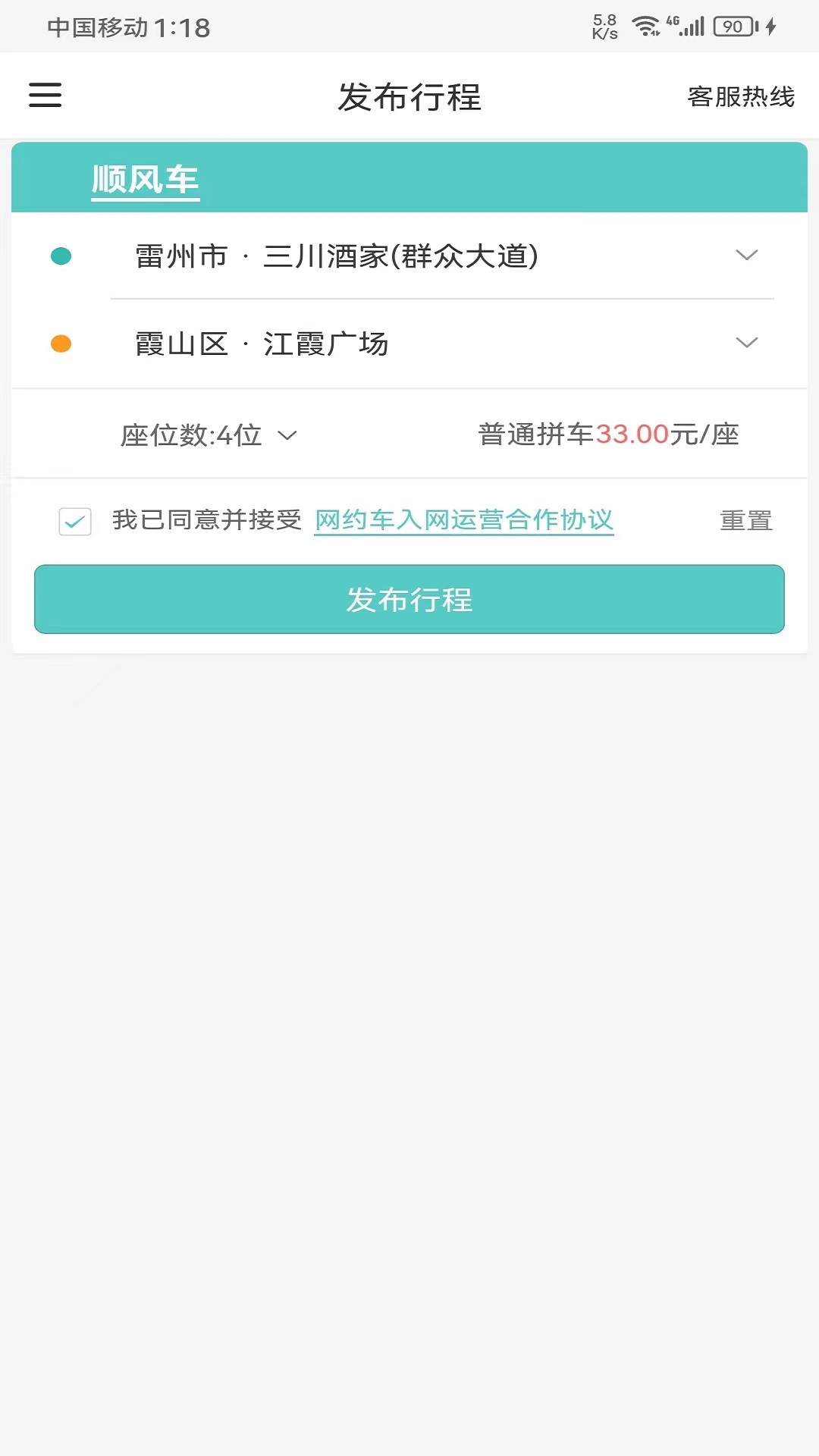The height and width of the screenshot is (1456, 819).
Task: Click the green origin dot marker
Action: pyautogui.click(x=61, y=256)
